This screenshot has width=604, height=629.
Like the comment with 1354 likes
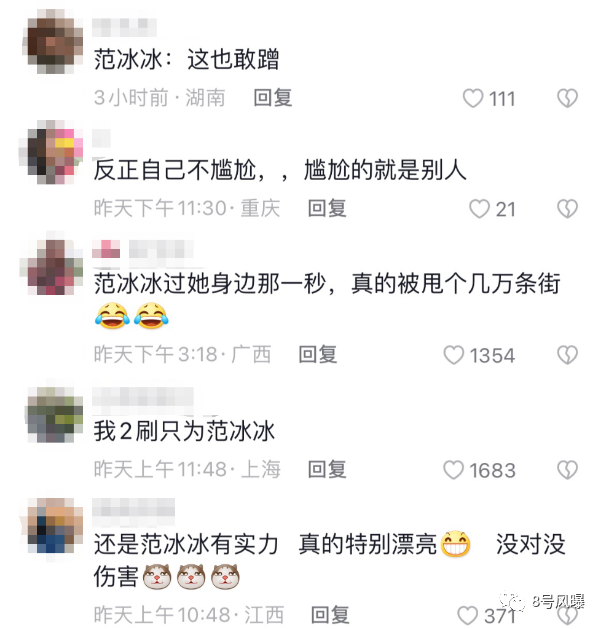[454, 355]
